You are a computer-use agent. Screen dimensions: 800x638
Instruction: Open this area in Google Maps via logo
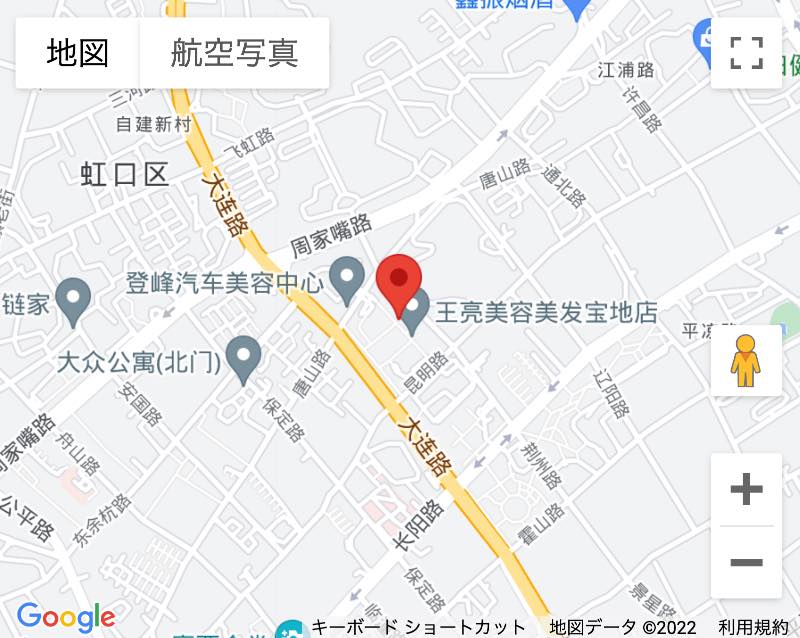(66, 617)
